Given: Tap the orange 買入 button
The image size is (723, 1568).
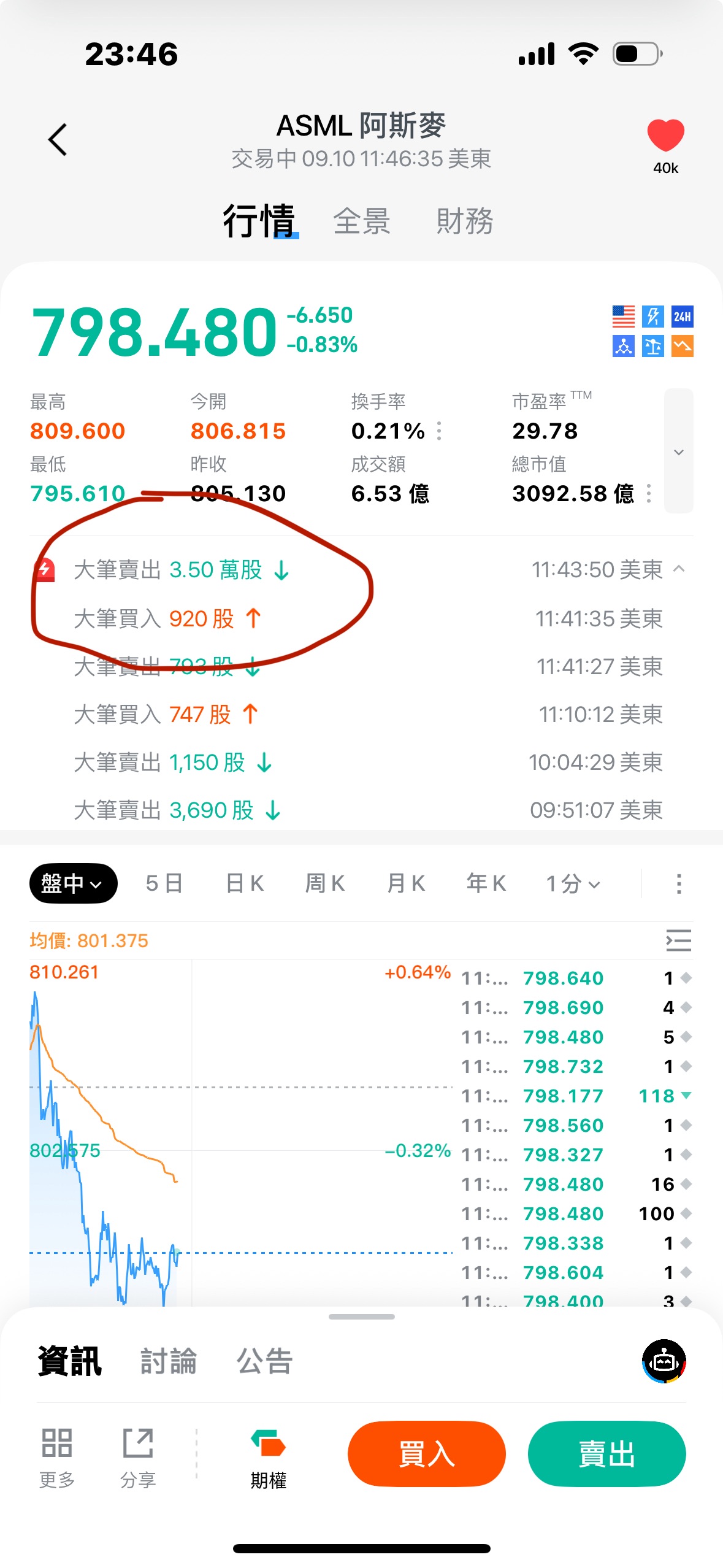Looking at the screenshot, I should click(x=427, y=1454).
